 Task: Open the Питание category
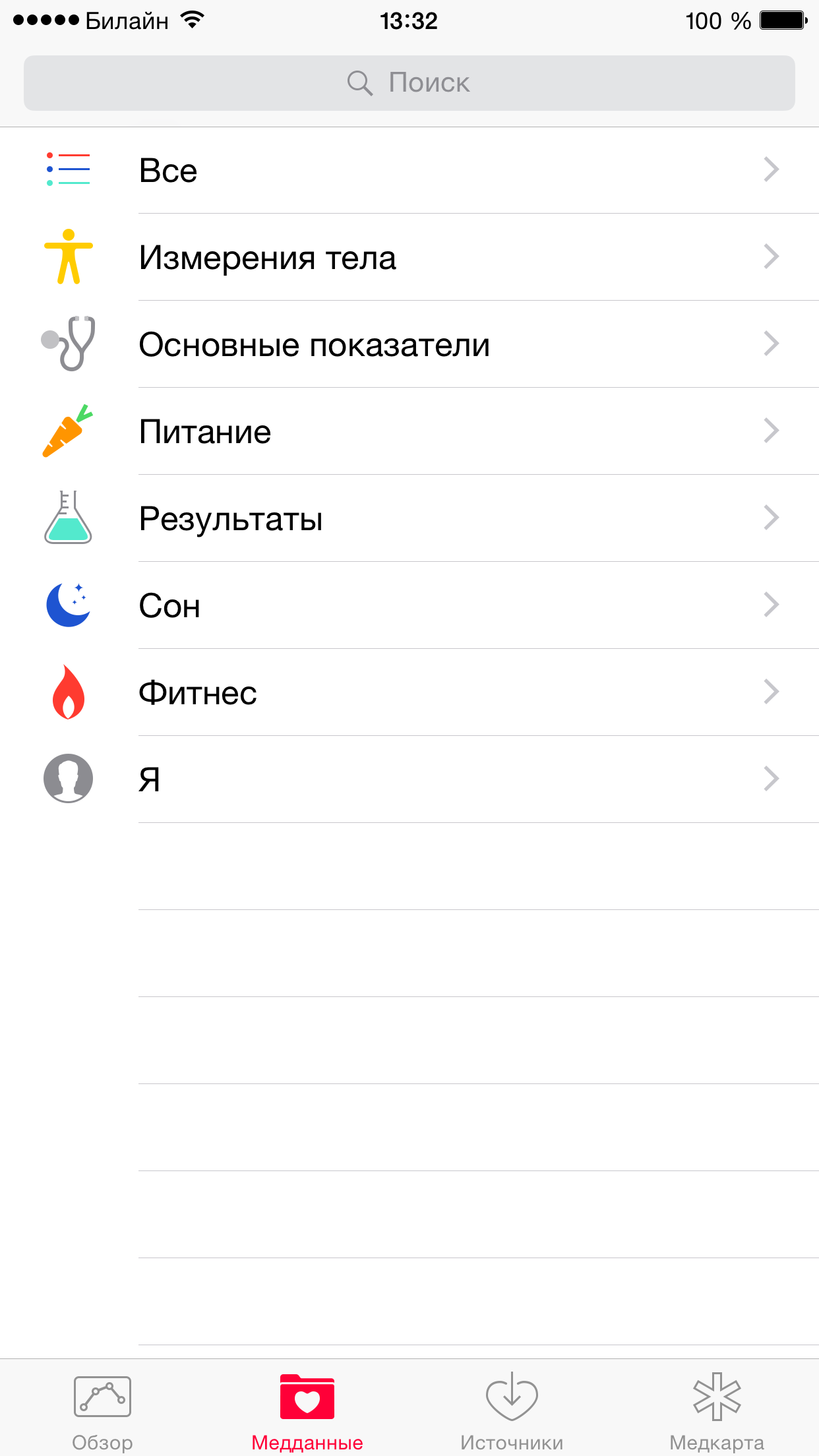click(x=409, y=431)
